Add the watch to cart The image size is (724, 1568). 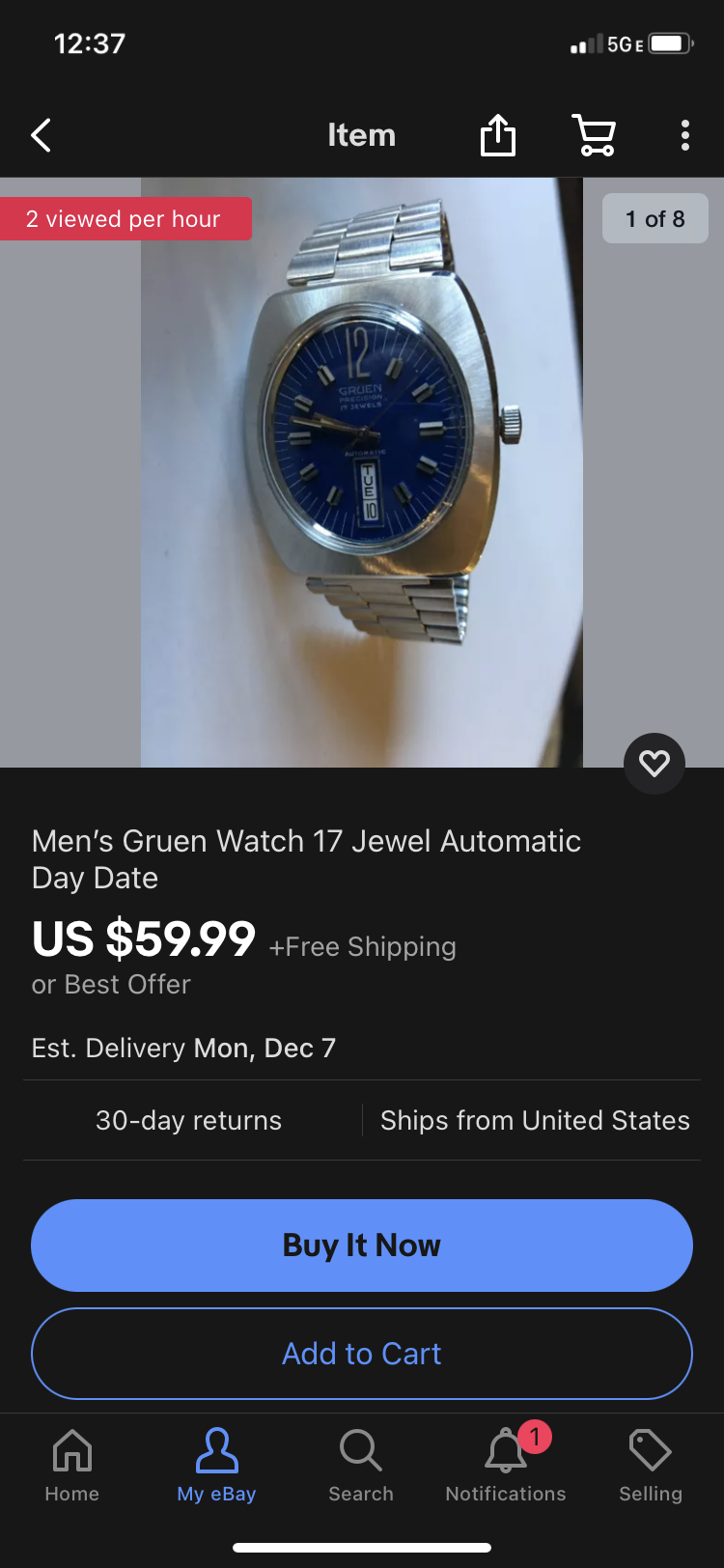coord(362,1354)
